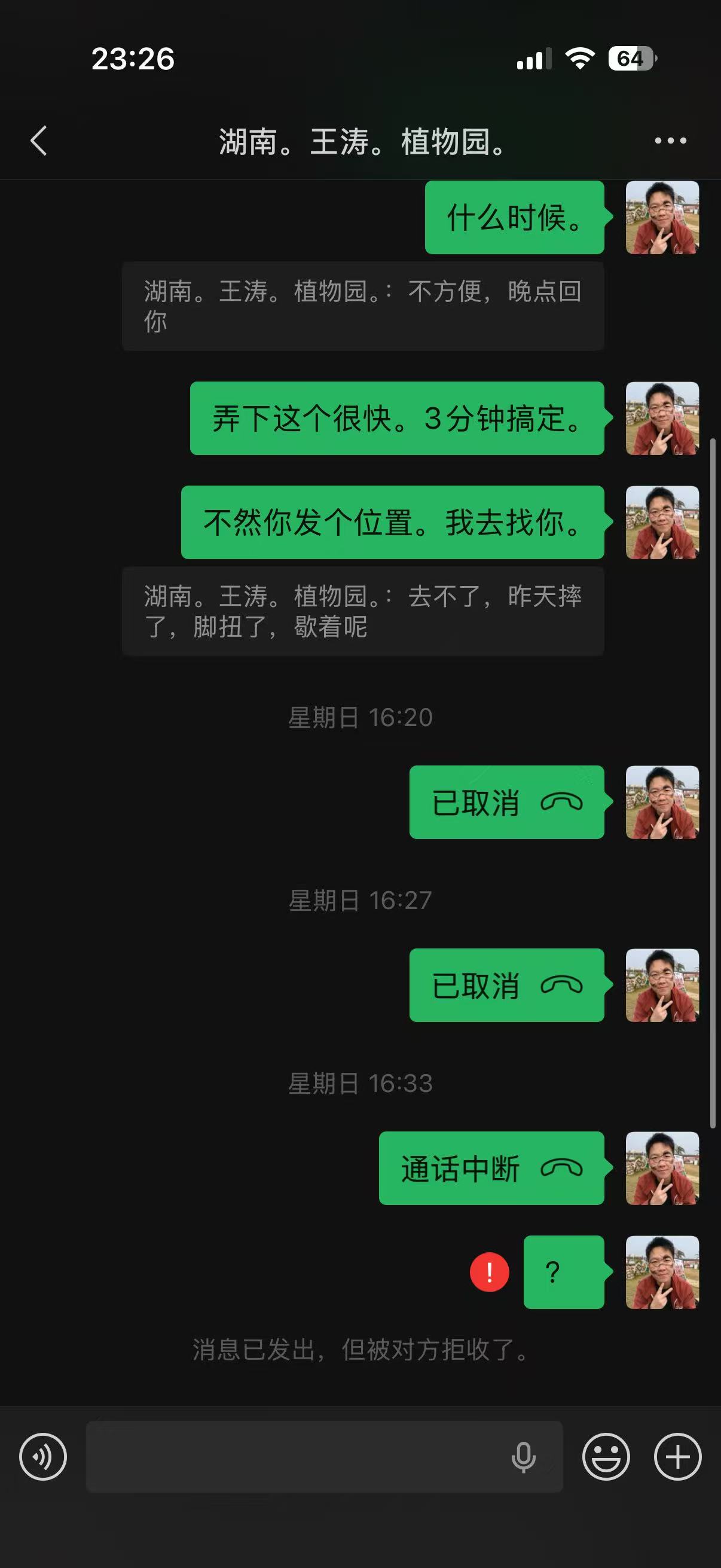This screenshot has width=721, height=1568.
Task: Open the plus attachments menu
Action: coord(678,1456)
